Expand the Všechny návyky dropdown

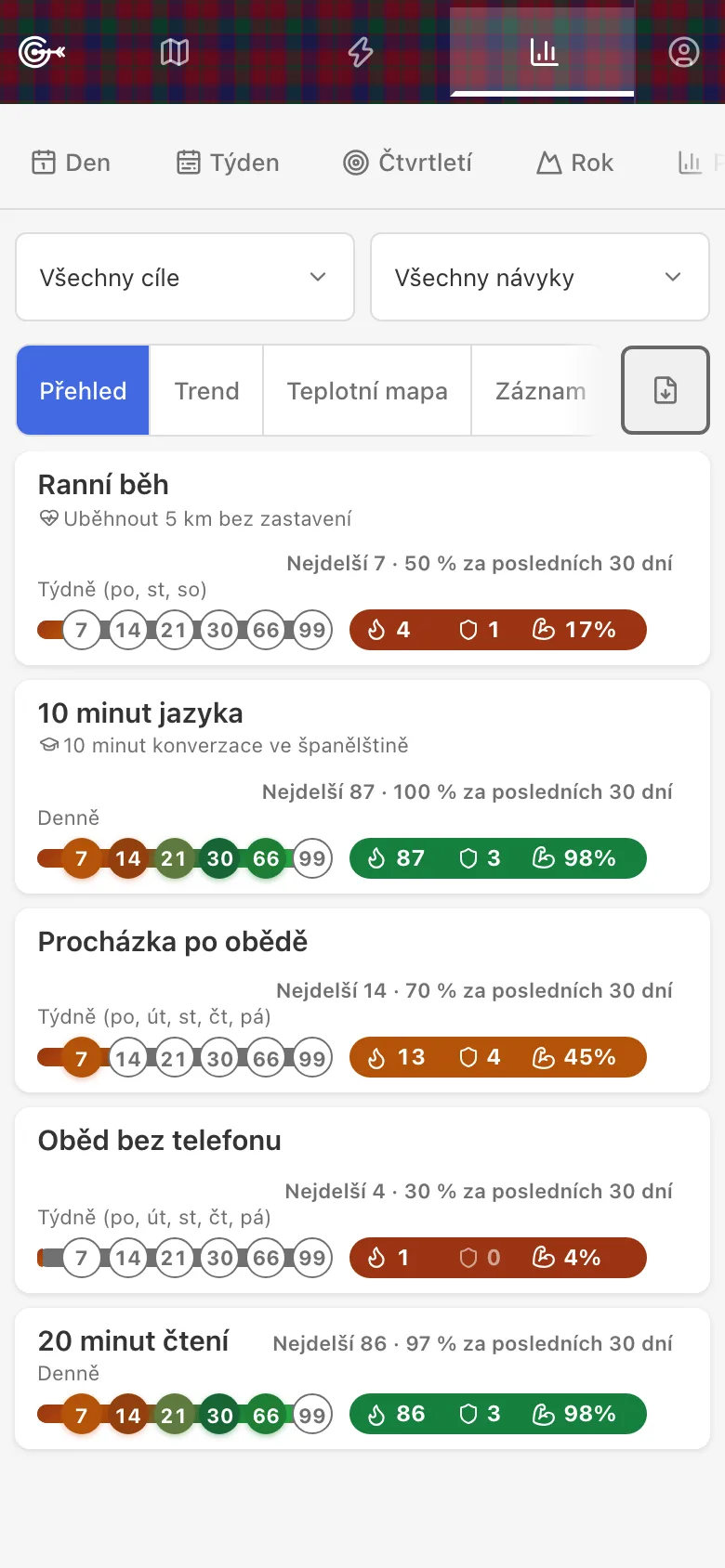click(x=540, y=277)
